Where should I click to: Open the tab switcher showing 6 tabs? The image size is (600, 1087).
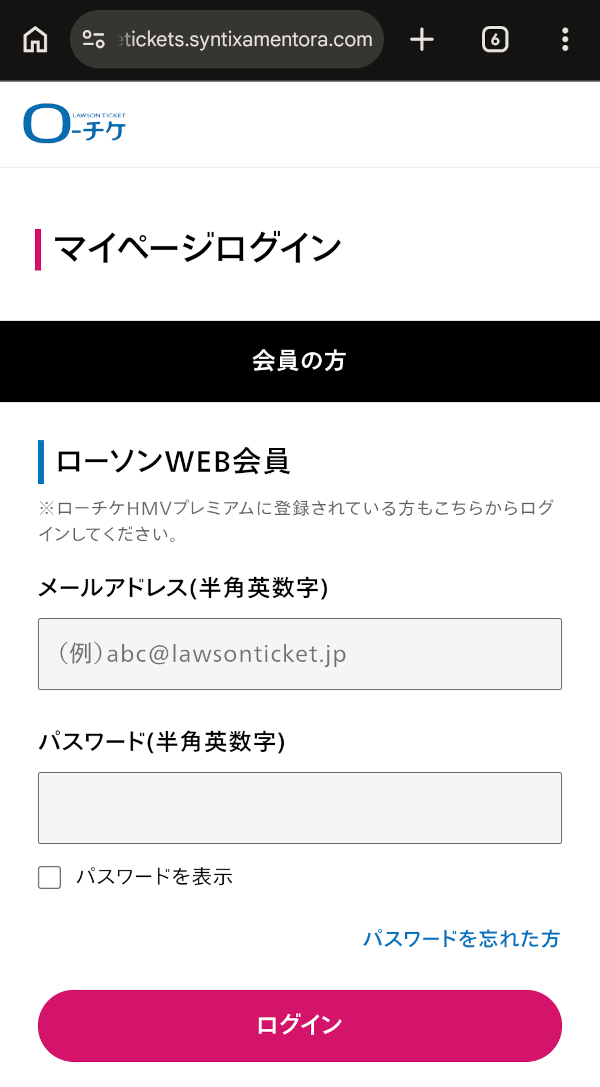click(495, 40)
